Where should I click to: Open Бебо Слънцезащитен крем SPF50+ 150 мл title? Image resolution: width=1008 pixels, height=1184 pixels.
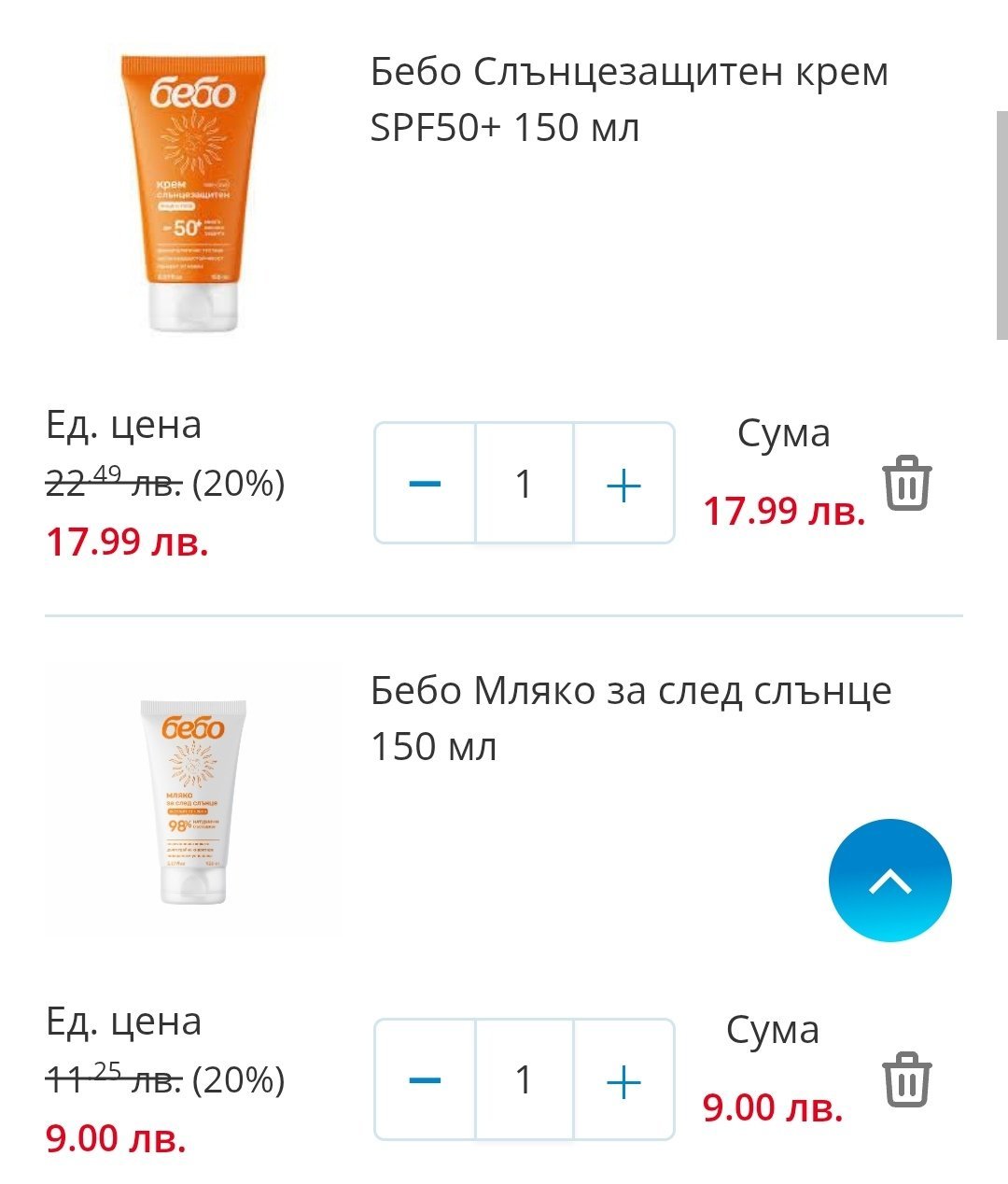(628, 99)
